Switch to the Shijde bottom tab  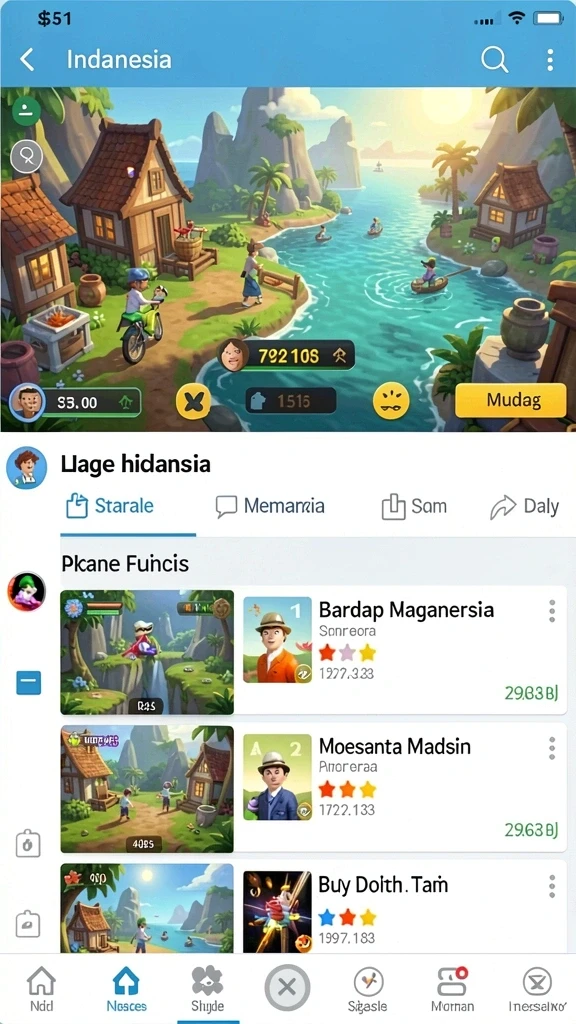coord(207,989)
